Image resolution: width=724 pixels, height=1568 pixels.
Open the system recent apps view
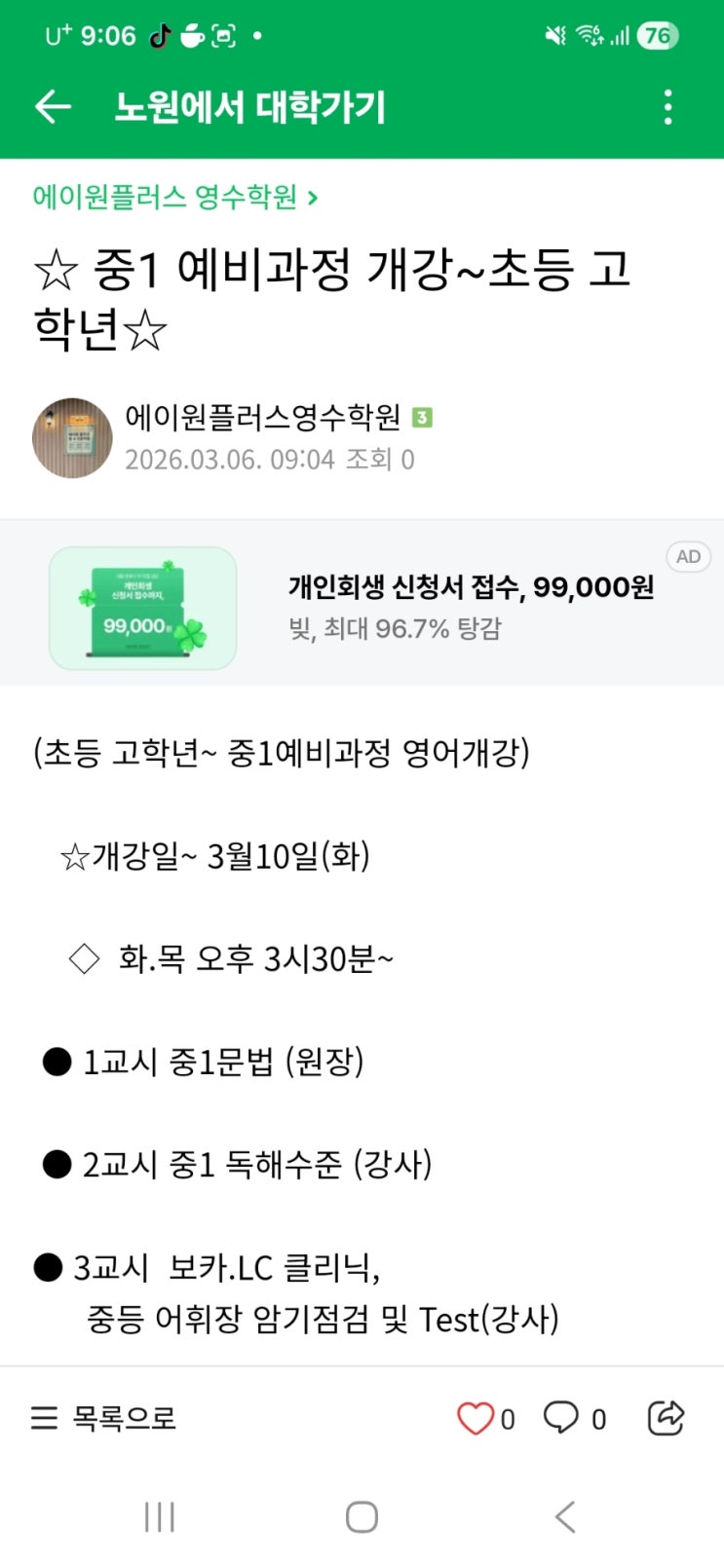(x=159, y=1516)
